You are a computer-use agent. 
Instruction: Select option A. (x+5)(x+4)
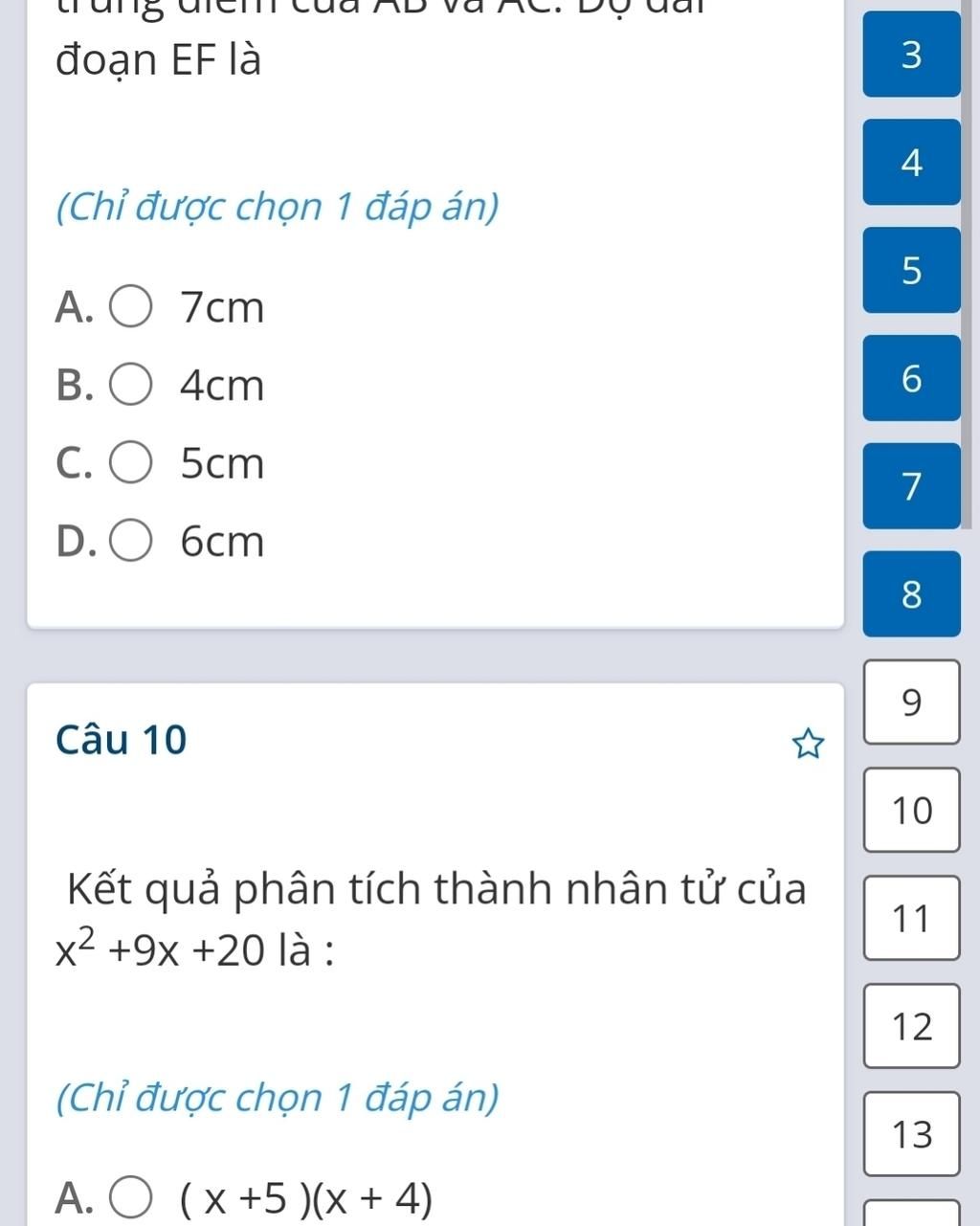coord(131,1197)
